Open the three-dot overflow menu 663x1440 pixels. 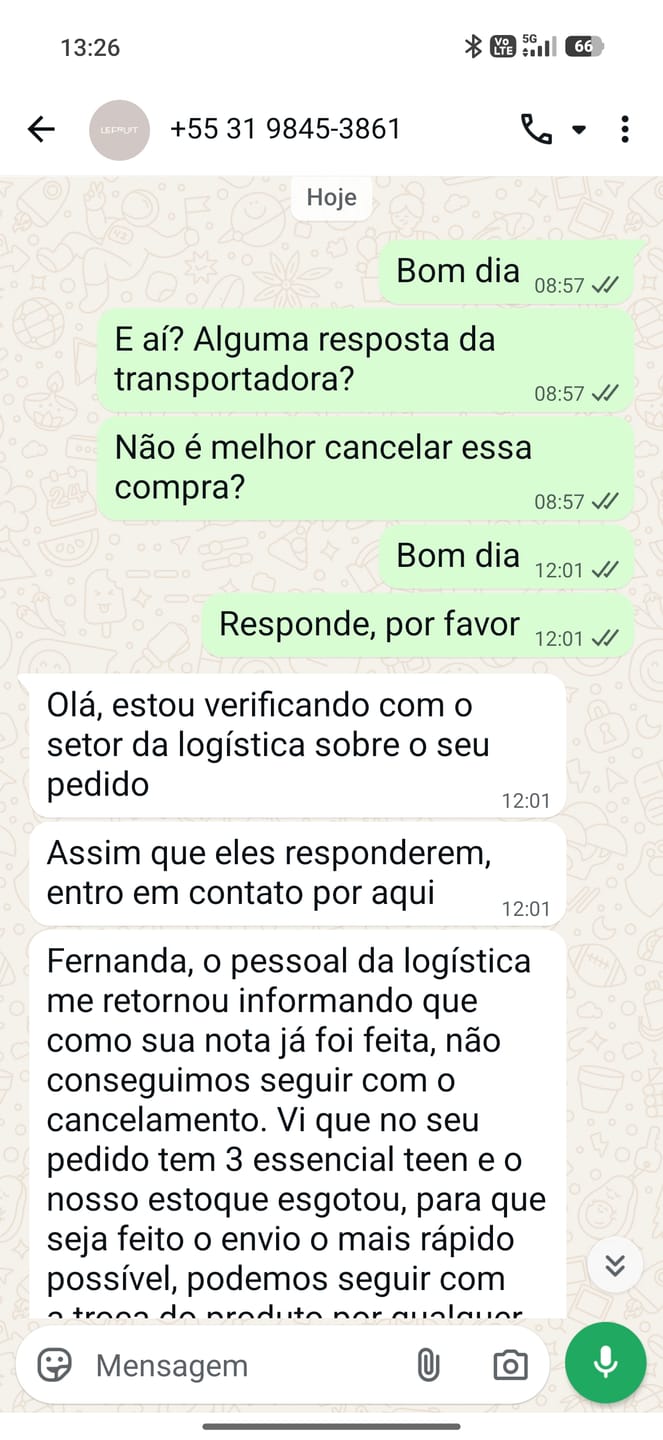click(625, 129)
